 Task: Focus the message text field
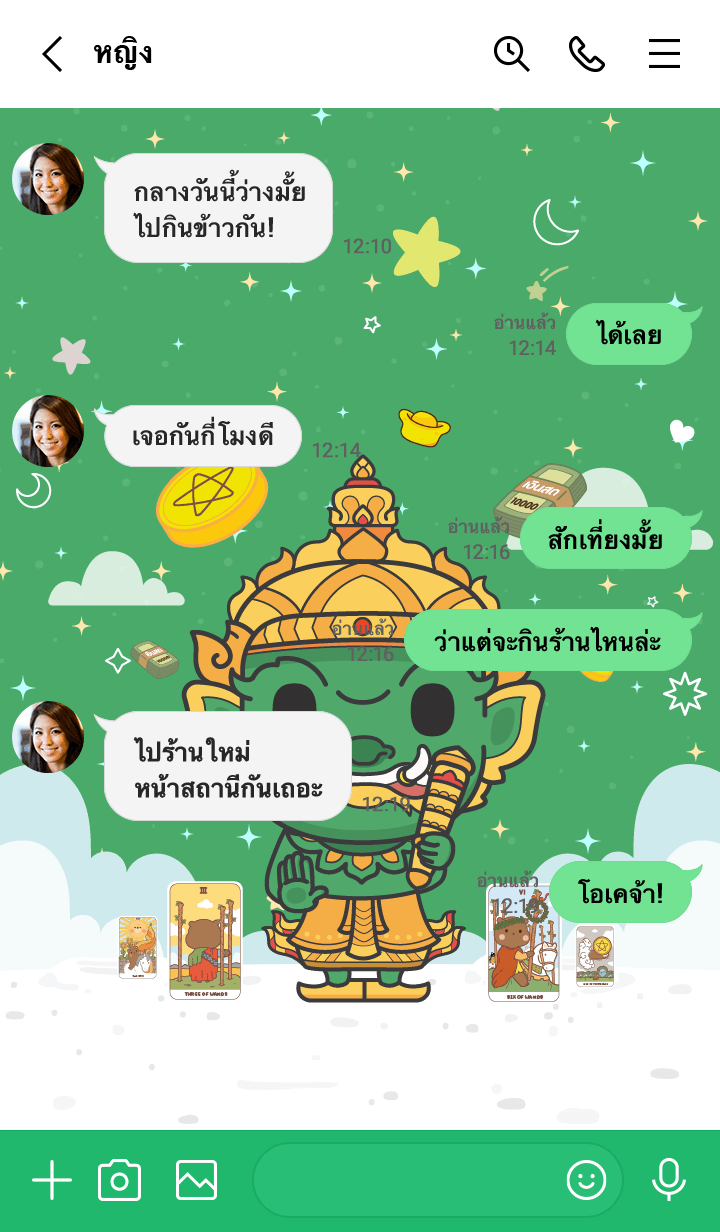(405, 1181)
